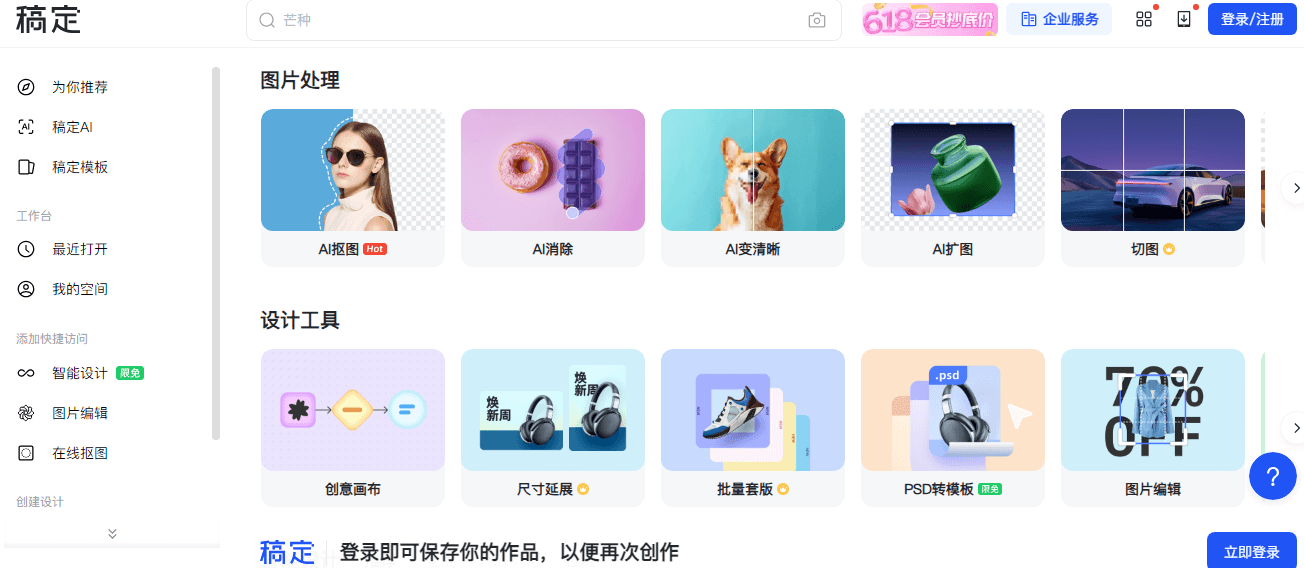Viewport: 1304px width, 568px height.
Task: Select the AI消除 tool card
Action: tap(552, 187)
